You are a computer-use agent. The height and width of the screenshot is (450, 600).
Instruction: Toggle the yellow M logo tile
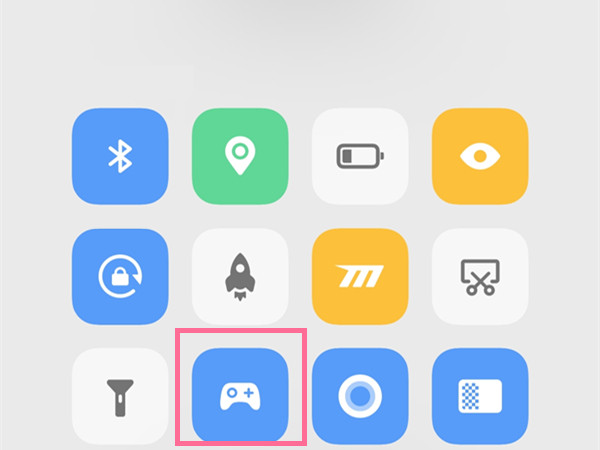[x=360, y=276]
